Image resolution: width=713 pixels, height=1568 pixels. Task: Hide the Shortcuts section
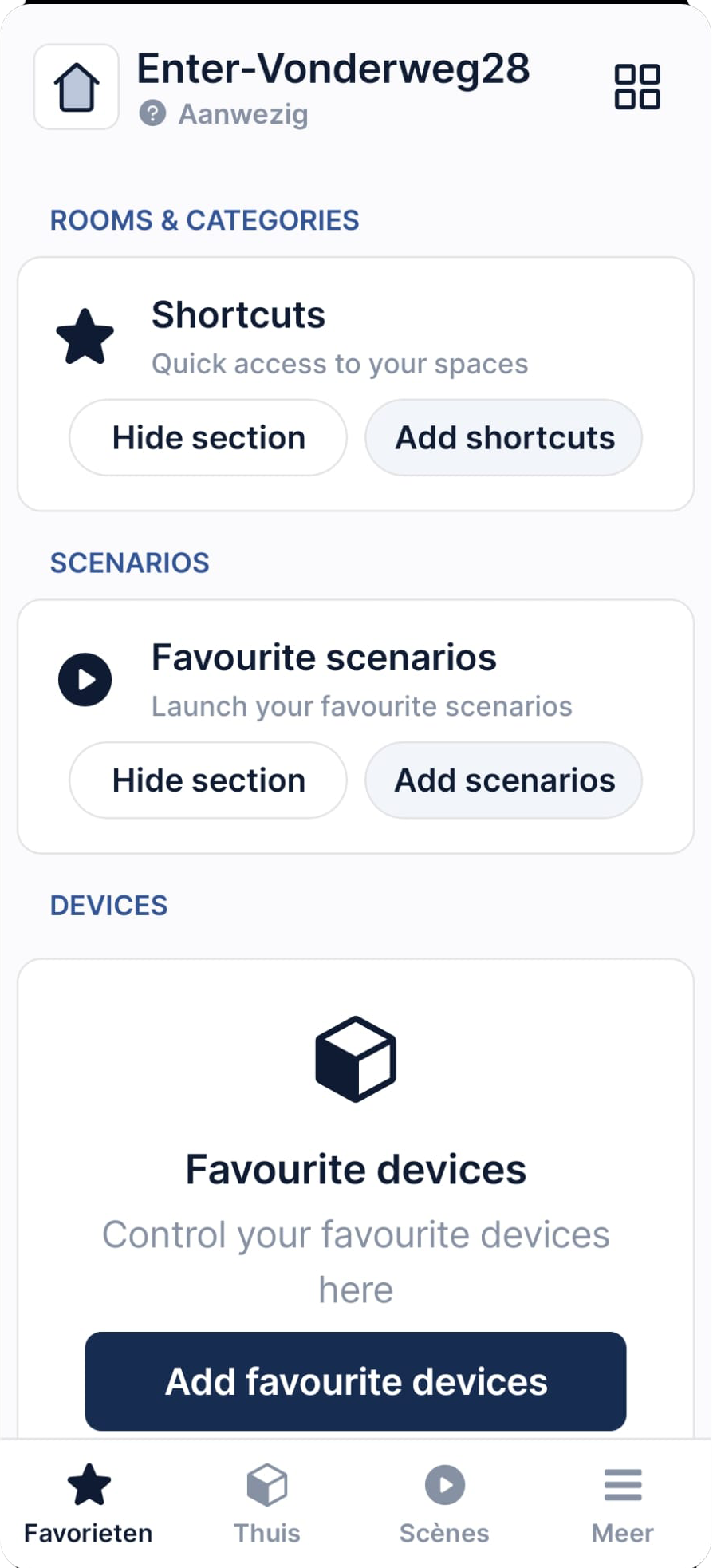click(208, 437)
